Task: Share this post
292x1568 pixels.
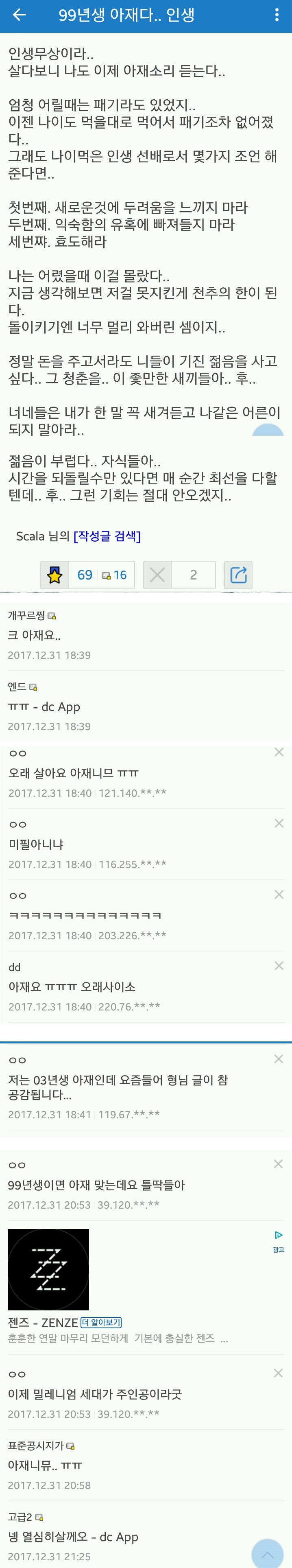Action: tap(238, 575)
